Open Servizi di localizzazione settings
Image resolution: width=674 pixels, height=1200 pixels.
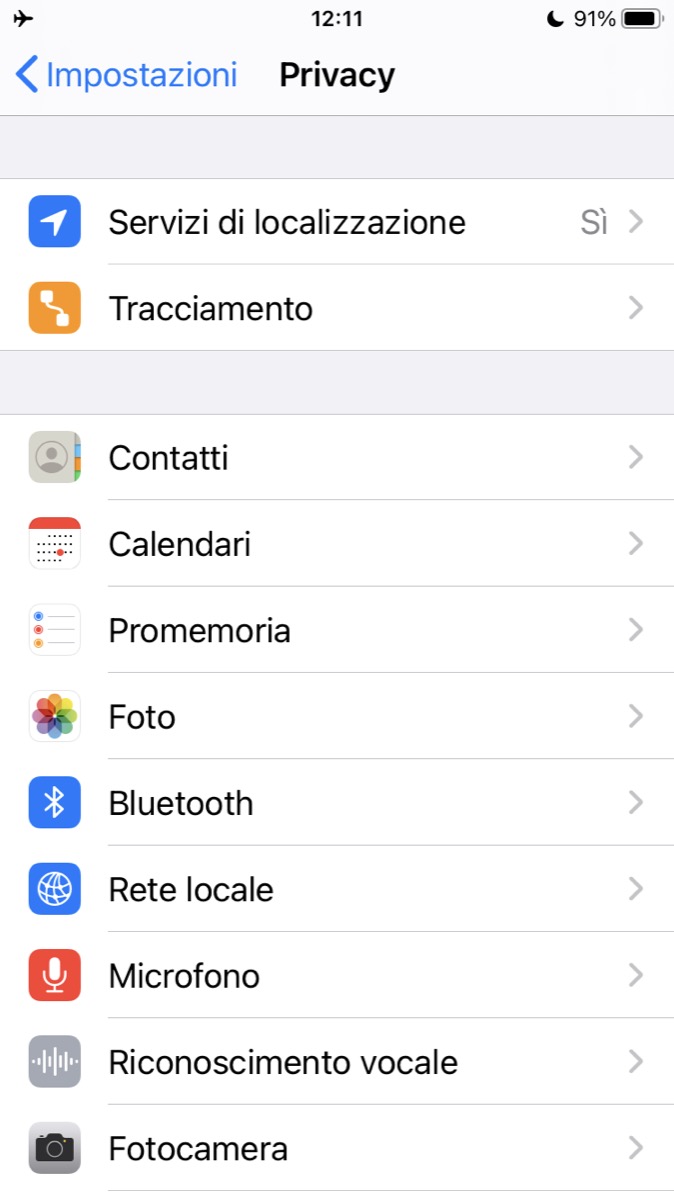pyautogui.click(x=337, y=222)
